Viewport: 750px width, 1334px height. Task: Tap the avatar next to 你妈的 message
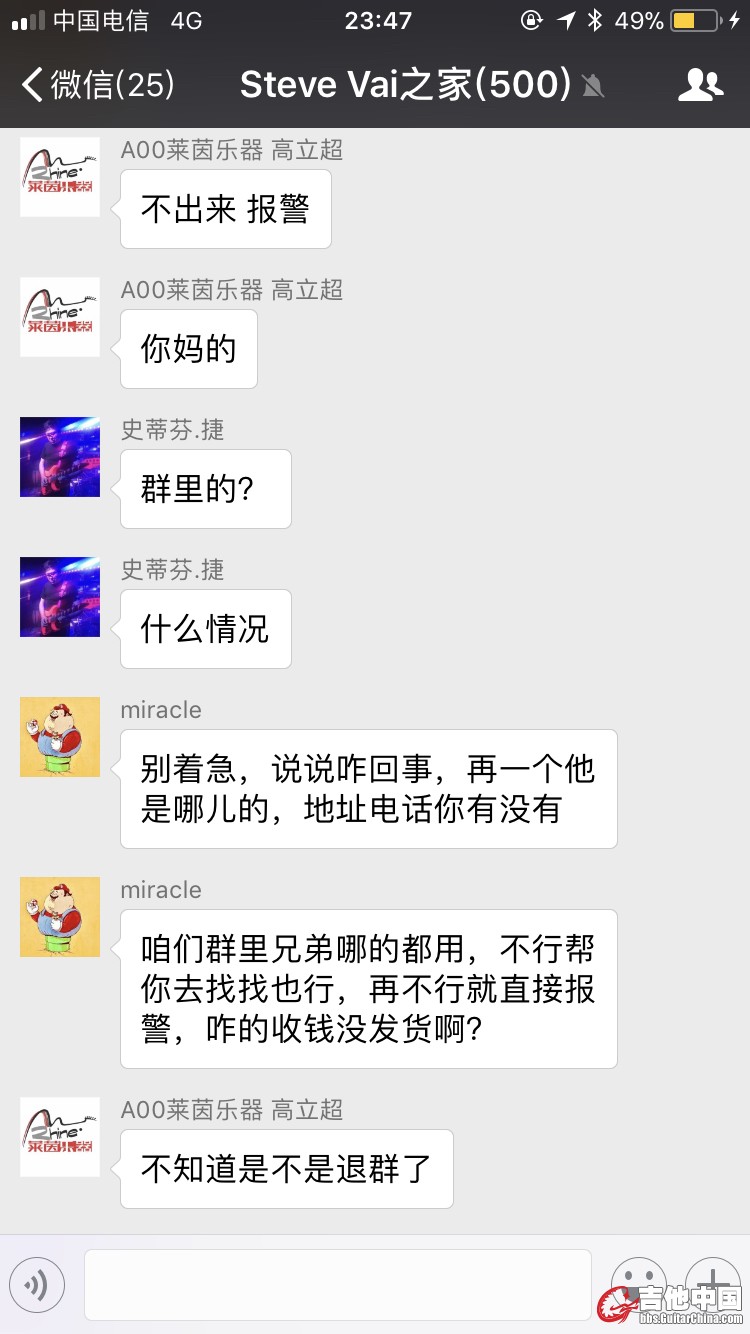tap(60, 317)
